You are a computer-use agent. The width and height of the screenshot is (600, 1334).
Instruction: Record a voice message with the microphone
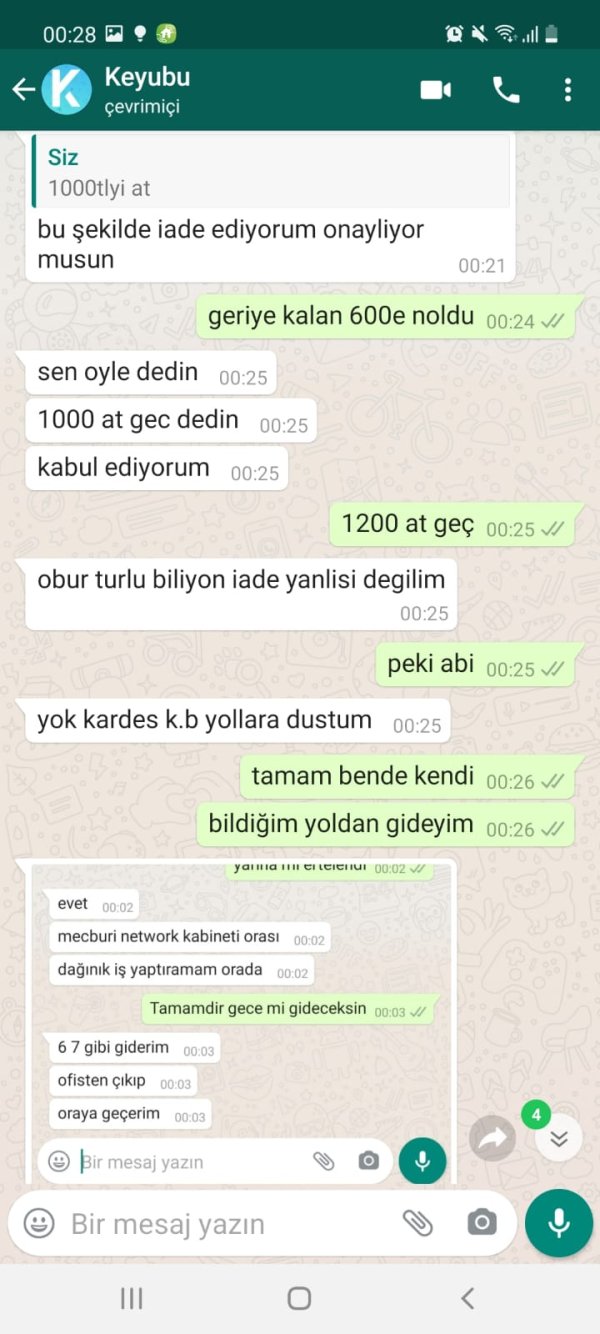click(559, 1223)
